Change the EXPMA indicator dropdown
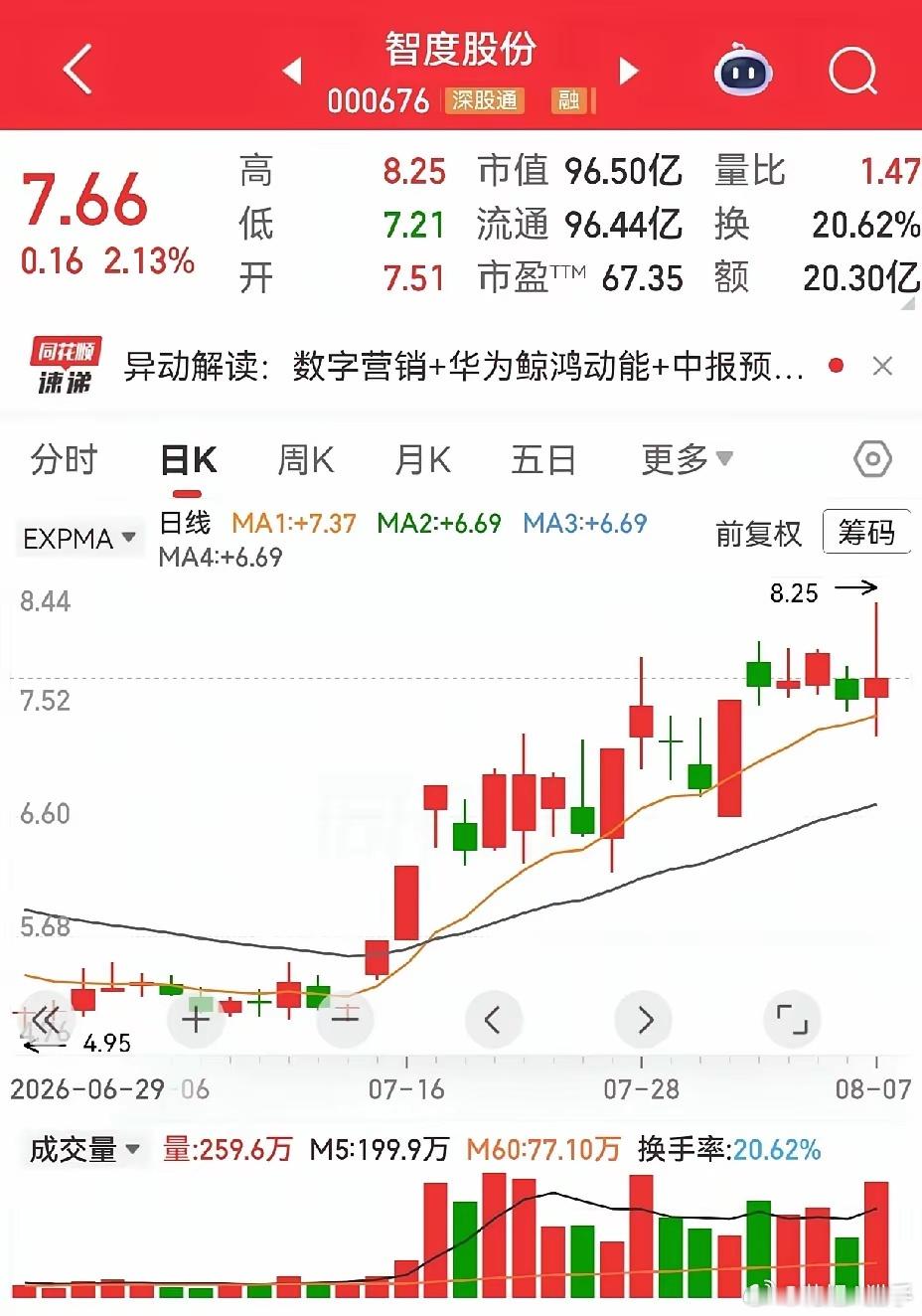 click(x=78, y=538)
